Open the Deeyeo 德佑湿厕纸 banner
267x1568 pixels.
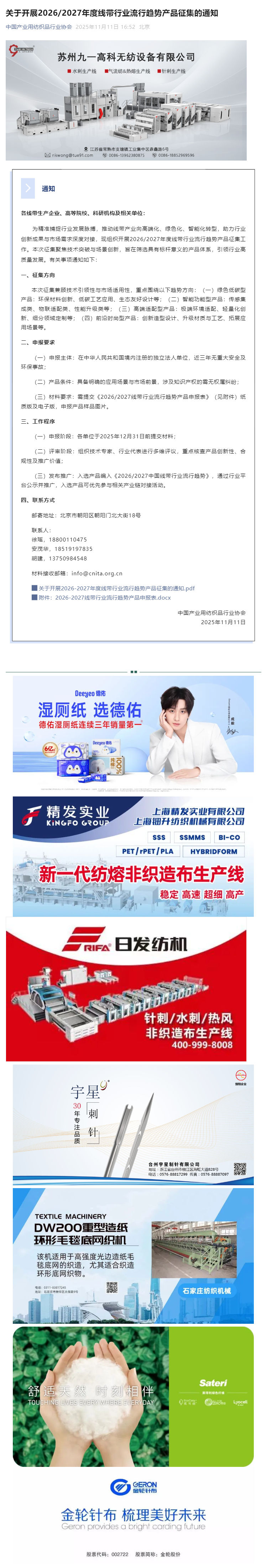coord(132,731)
